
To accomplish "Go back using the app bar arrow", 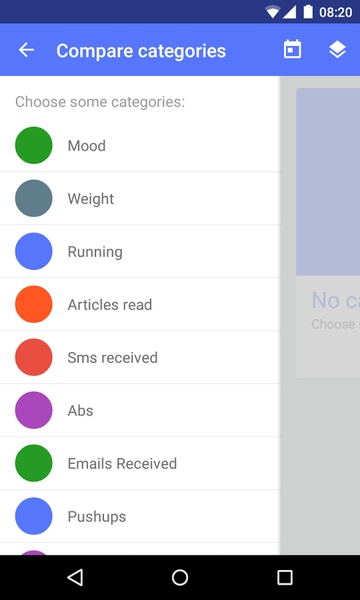I will [26, 50].
